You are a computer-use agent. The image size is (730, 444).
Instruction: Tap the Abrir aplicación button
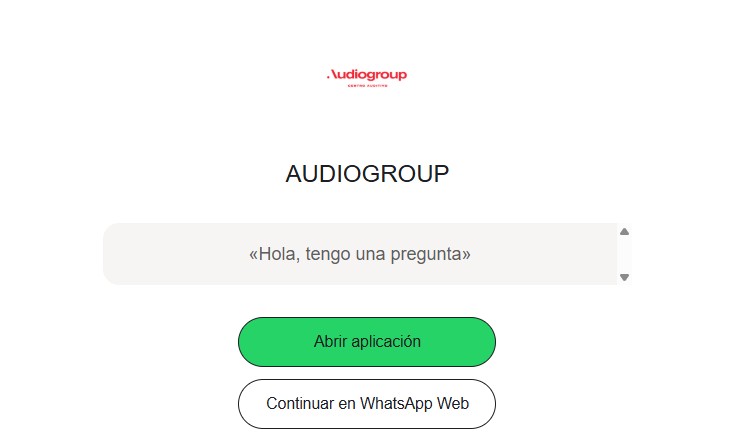point(366,342)
